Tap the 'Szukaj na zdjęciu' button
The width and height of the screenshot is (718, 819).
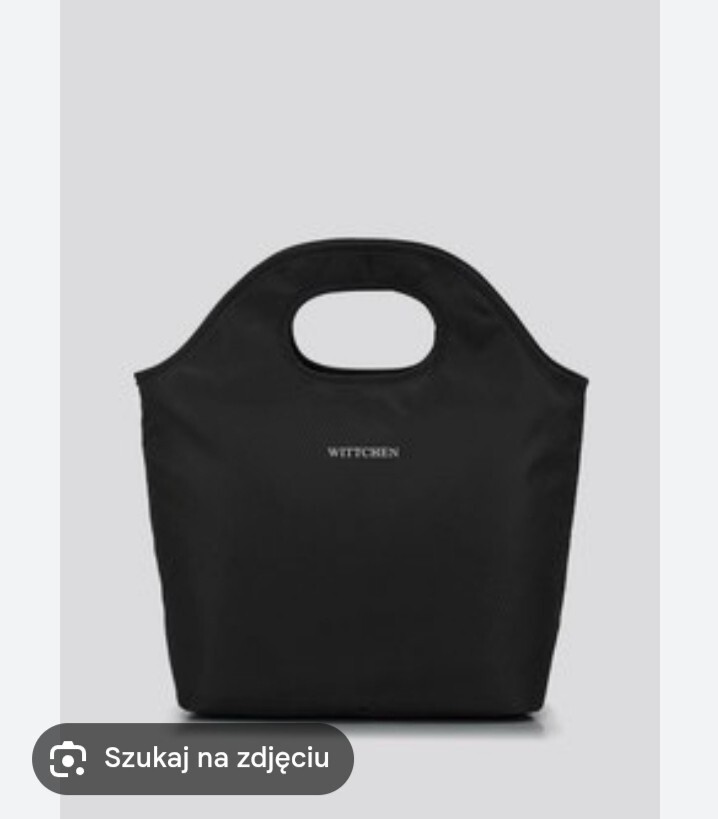193,758
